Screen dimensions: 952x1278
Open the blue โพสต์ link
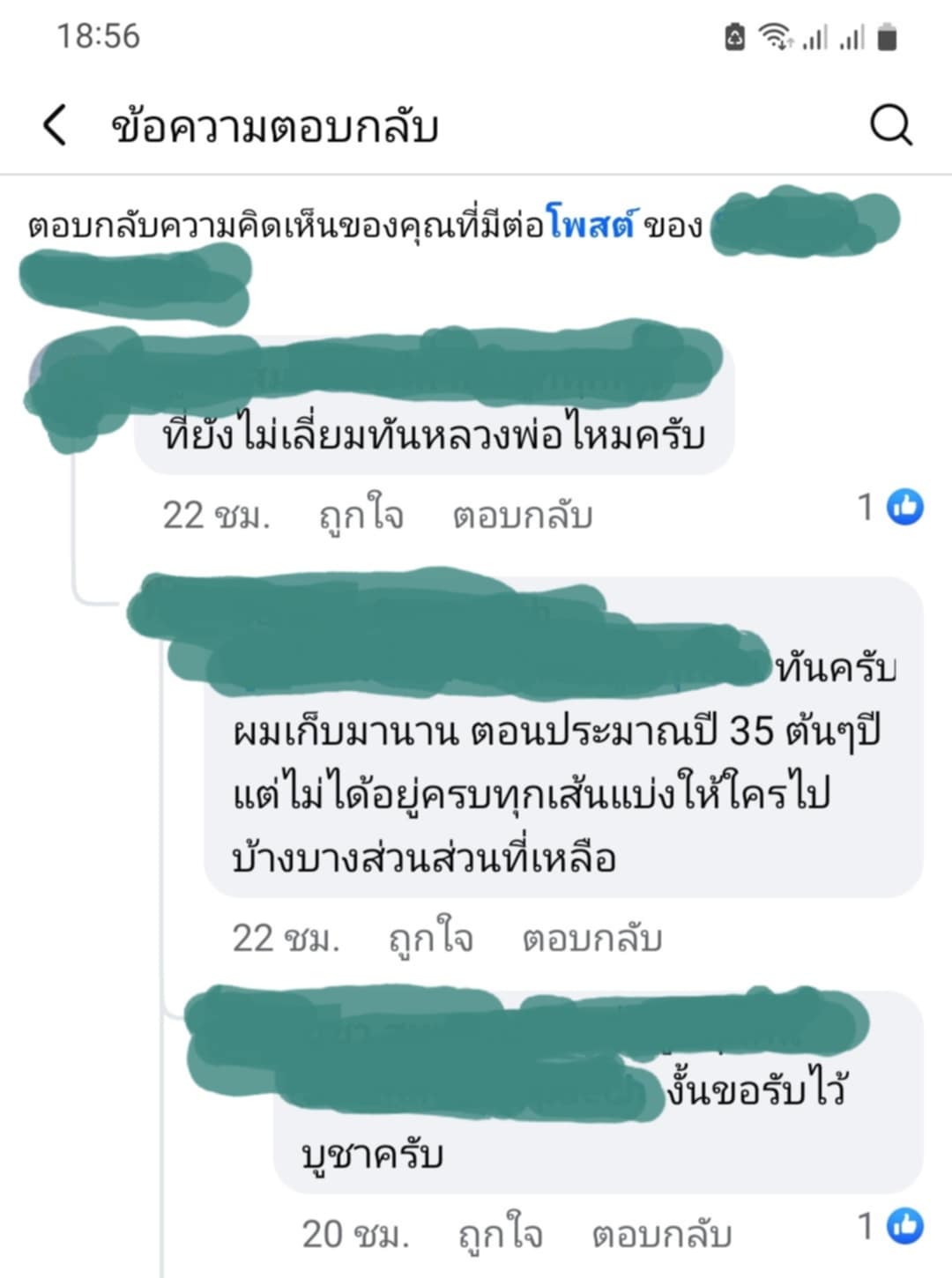coord(590,225)
